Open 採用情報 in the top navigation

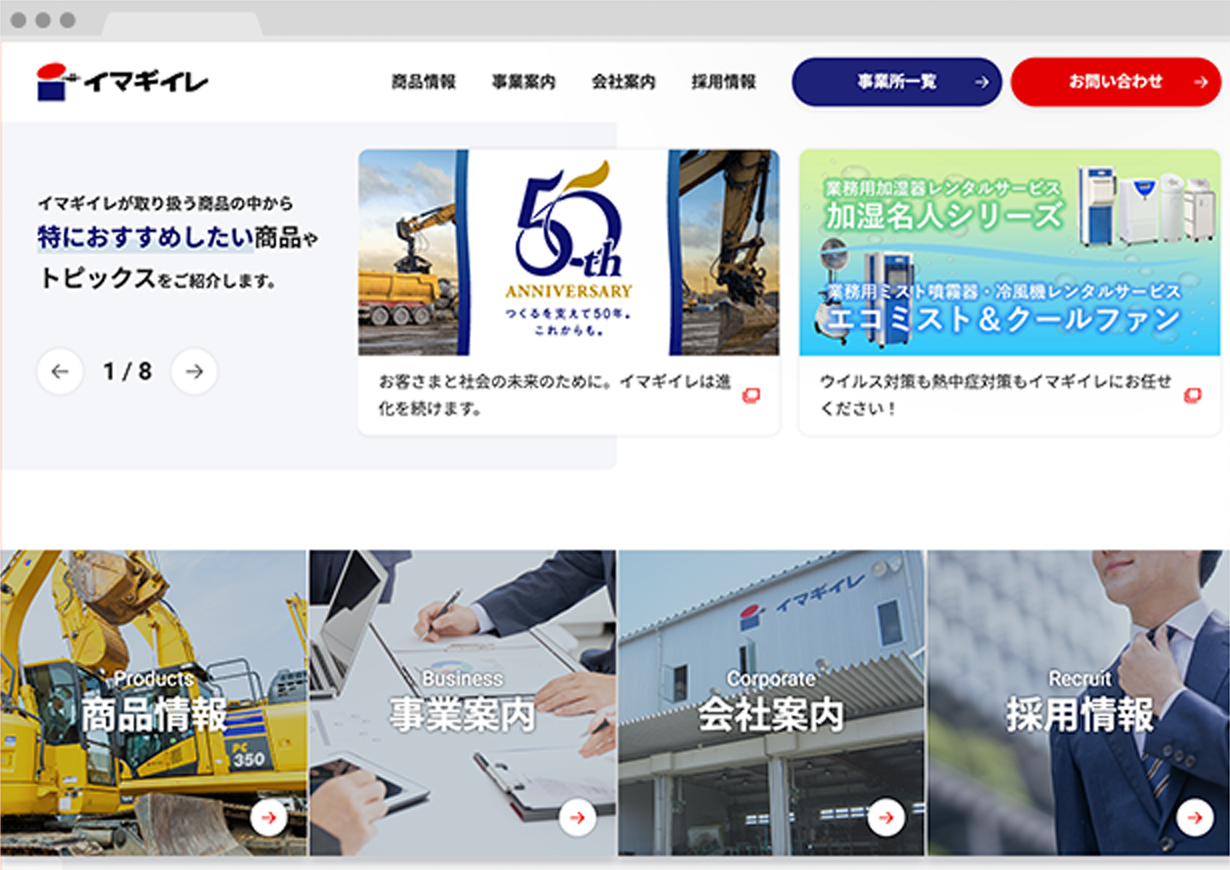723,82
